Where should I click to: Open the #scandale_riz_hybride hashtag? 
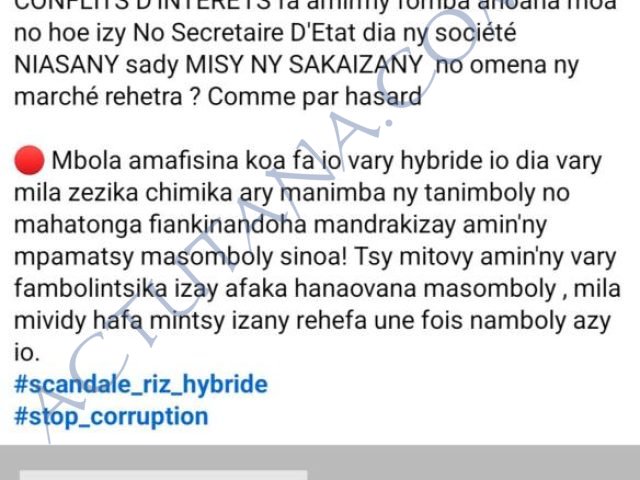click(x=141, y=384)
